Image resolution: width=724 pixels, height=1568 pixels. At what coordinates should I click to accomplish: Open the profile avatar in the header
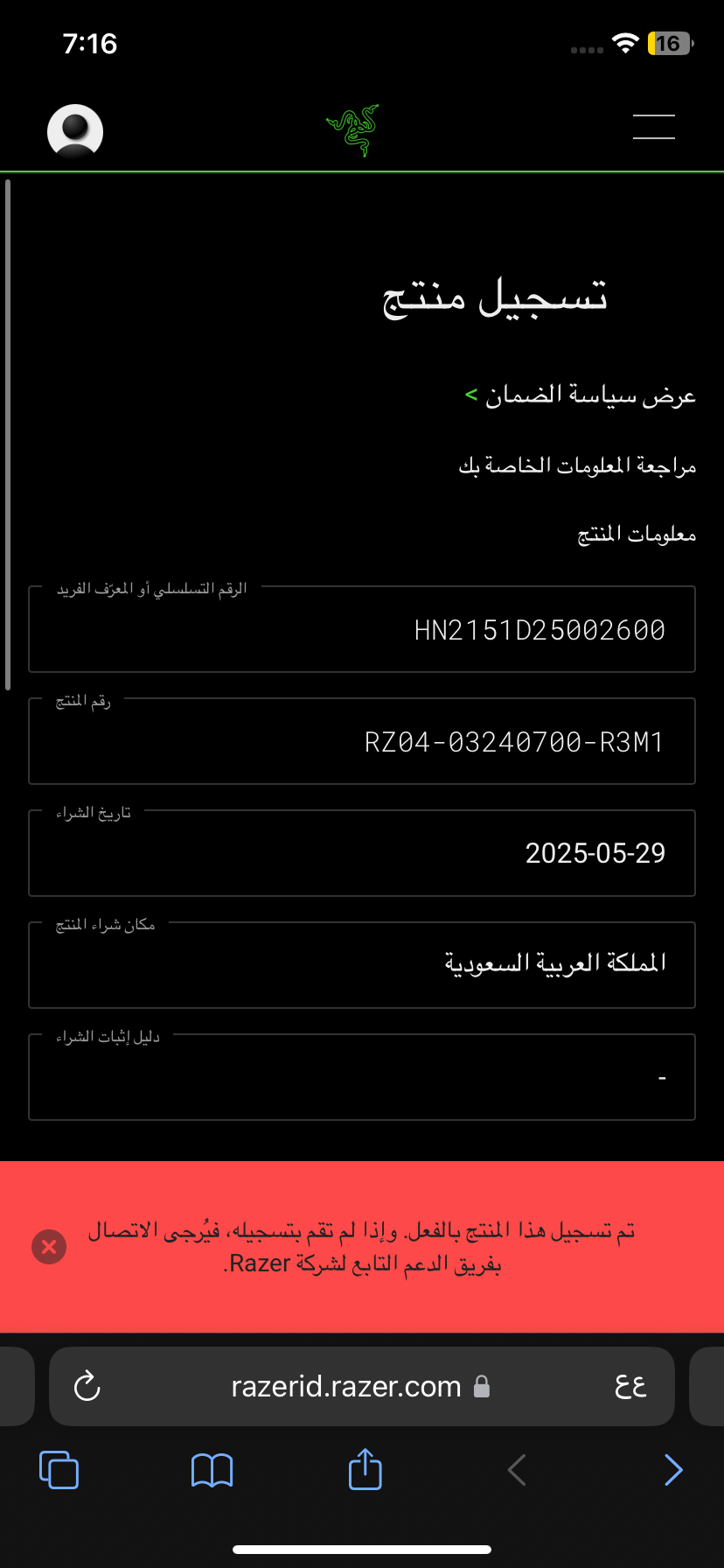point(75,131)
